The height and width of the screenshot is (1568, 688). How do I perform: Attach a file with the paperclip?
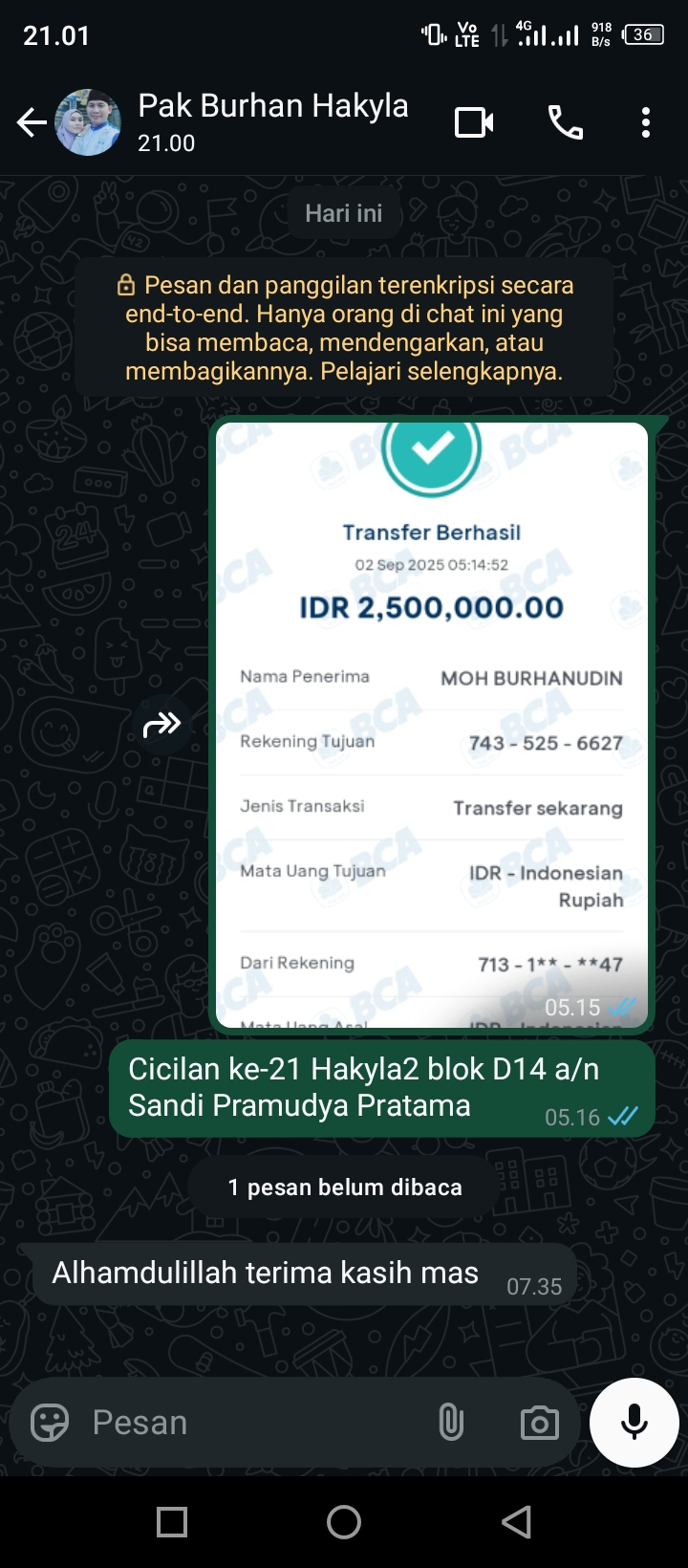coord(451,1423)
